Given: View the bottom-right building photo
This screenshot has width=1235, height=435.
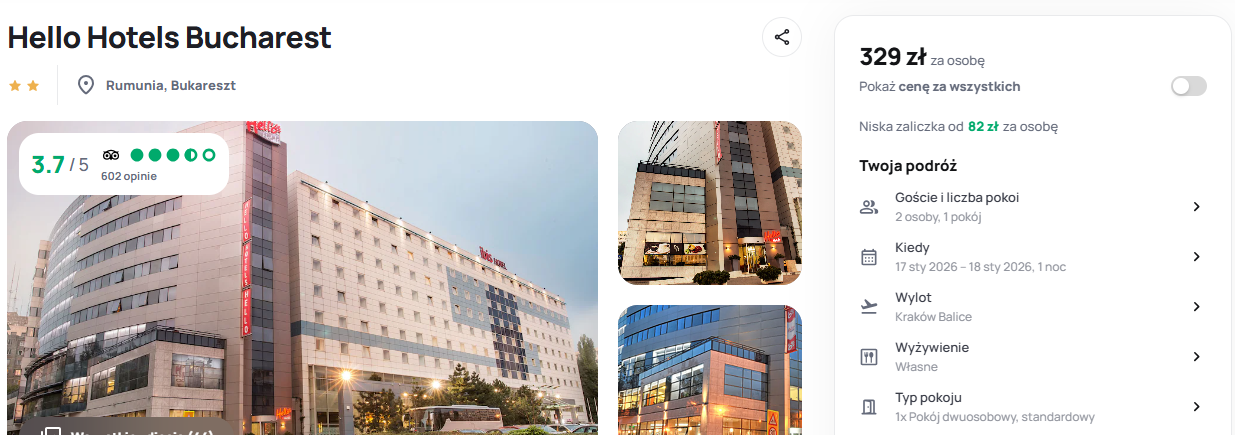Looking at the screenshot, I should 709,370.
